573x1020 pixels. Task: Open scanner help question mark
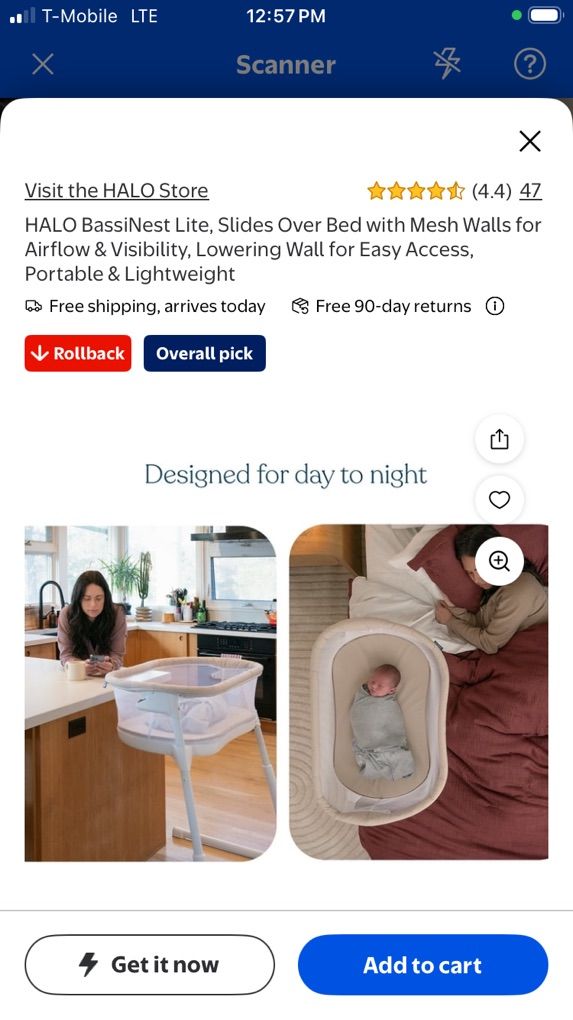tap(529, 64)
